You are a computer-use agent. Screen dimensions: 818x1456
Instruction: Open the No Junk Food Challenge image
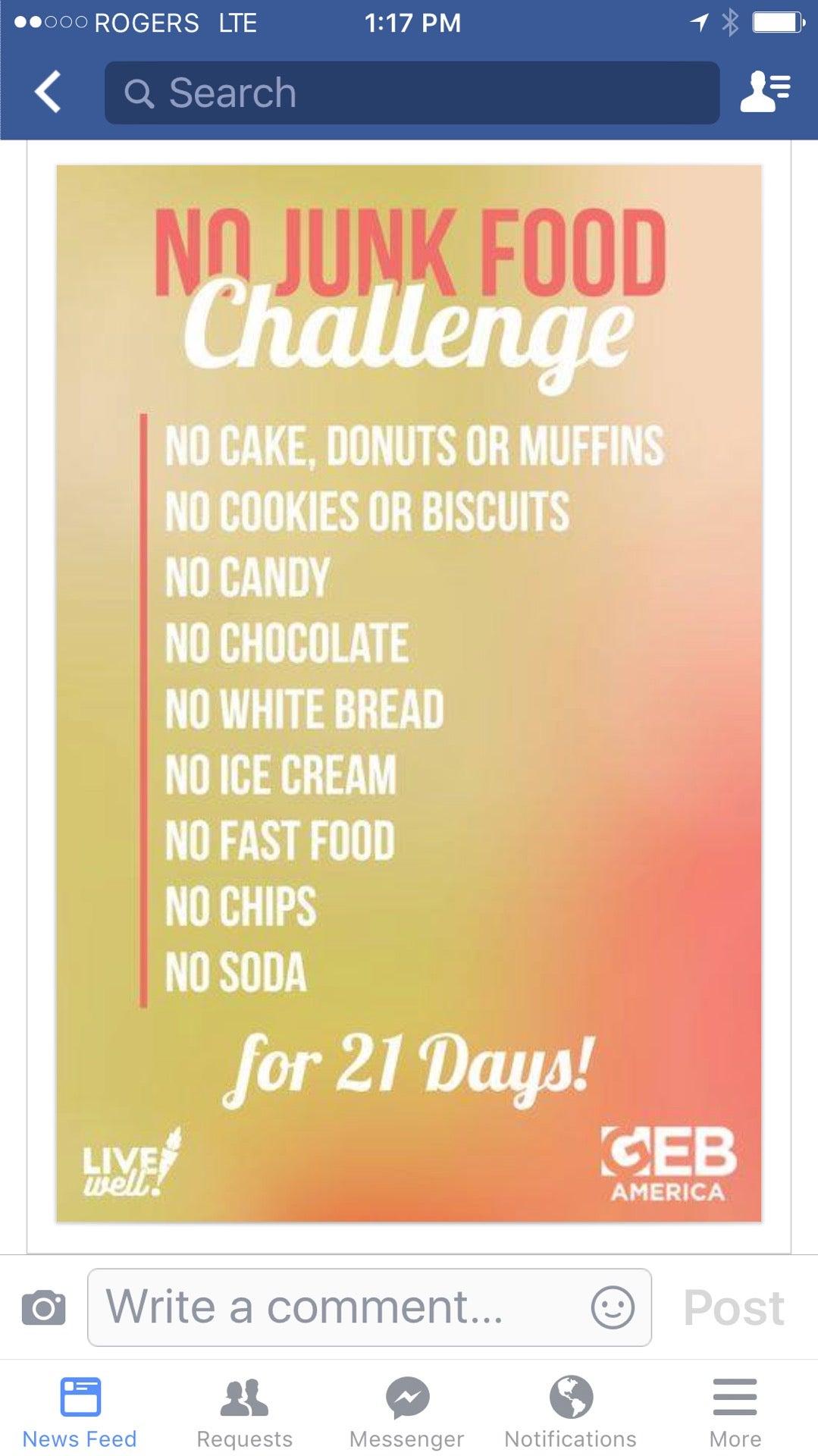409,692
